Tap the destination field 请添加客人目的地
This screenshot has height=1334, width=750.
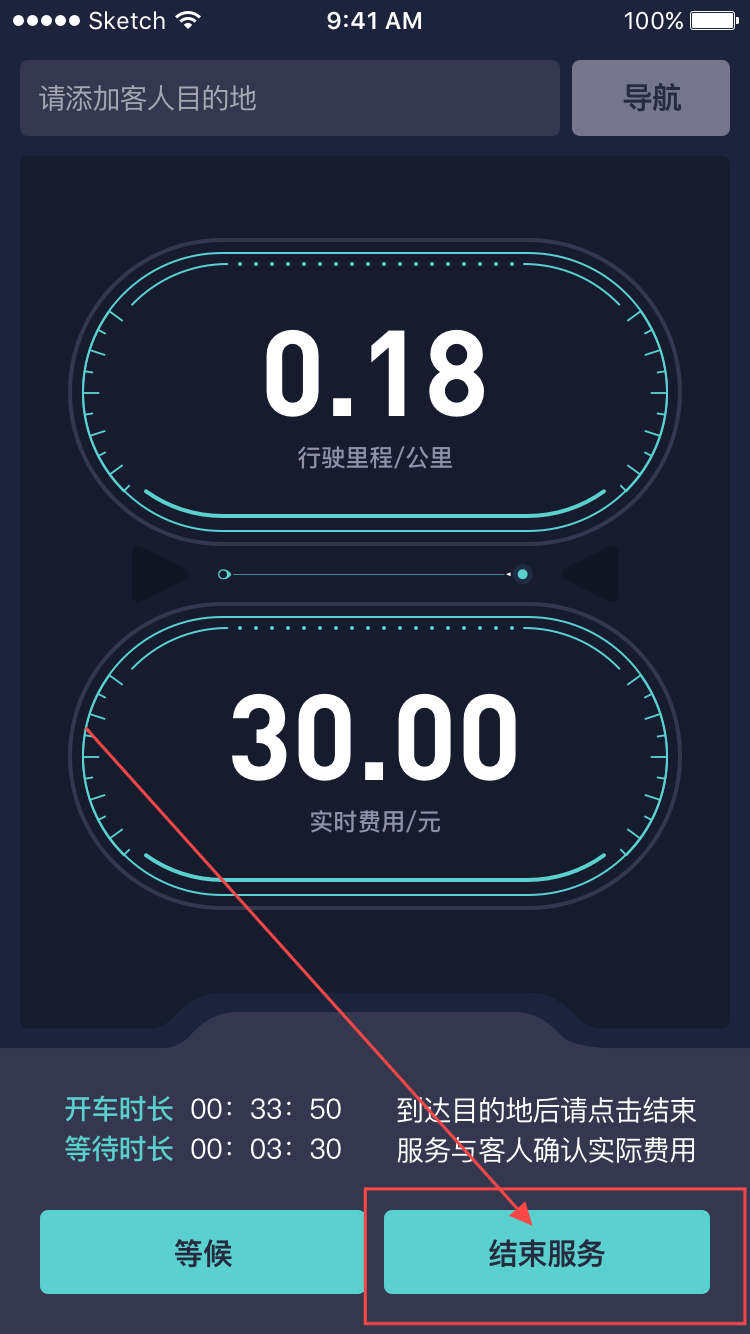coord(289,98)
